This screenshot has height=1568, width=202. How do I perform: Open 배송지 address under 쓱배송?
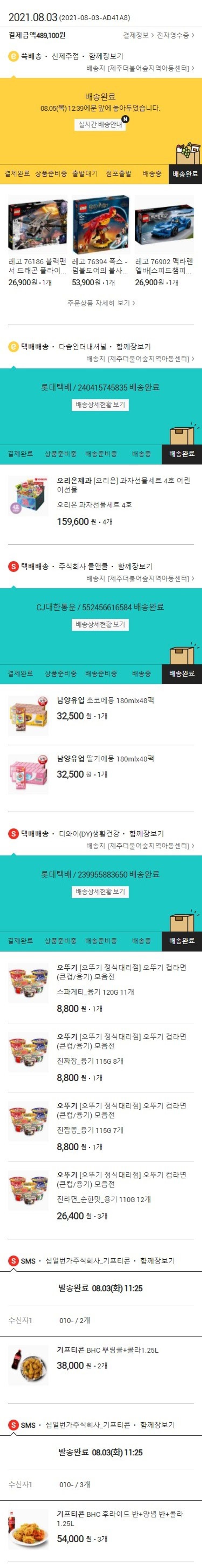pyautogui.click(x=140, y=68)
